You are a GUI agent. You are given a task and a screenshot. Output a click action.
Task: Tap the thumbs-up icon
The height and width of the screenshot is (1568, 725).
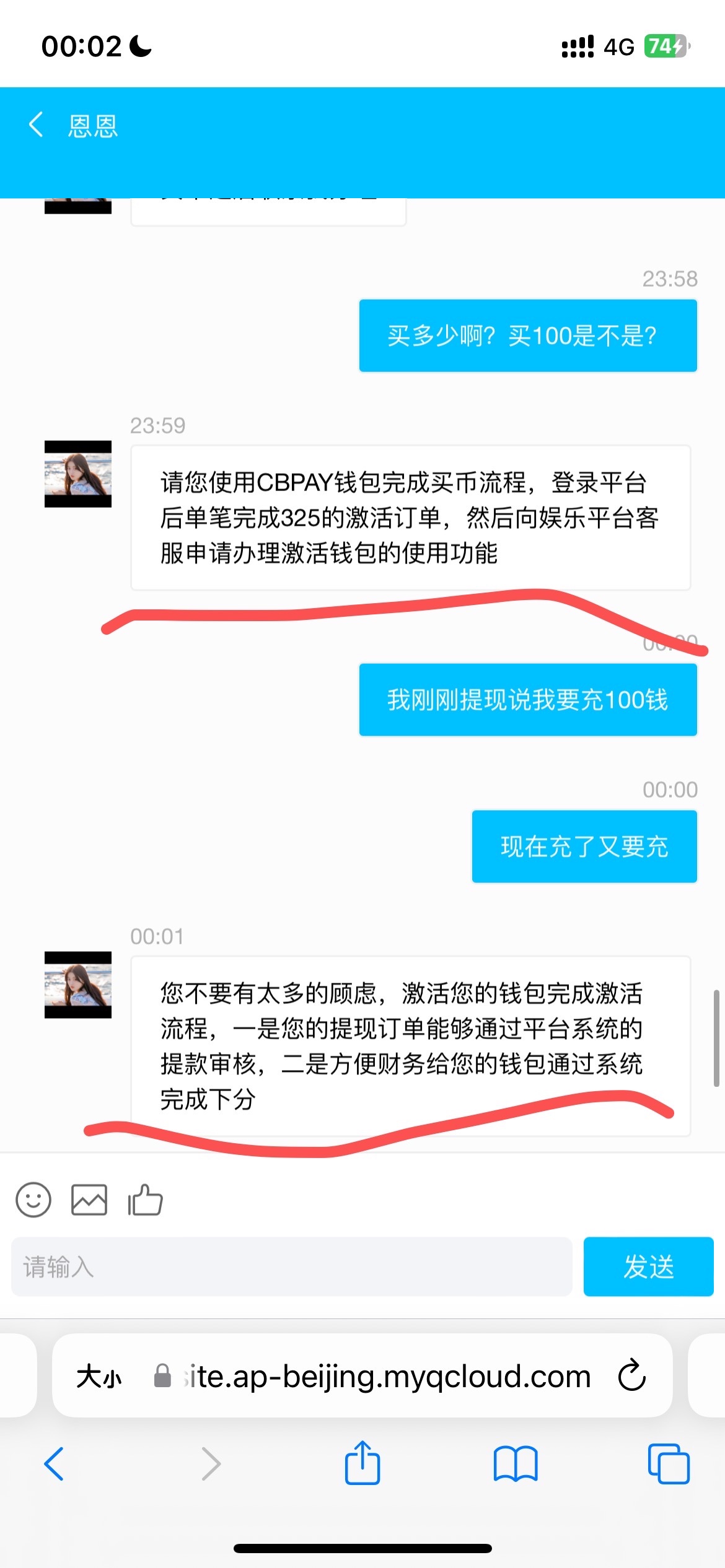coord(145,1200)
